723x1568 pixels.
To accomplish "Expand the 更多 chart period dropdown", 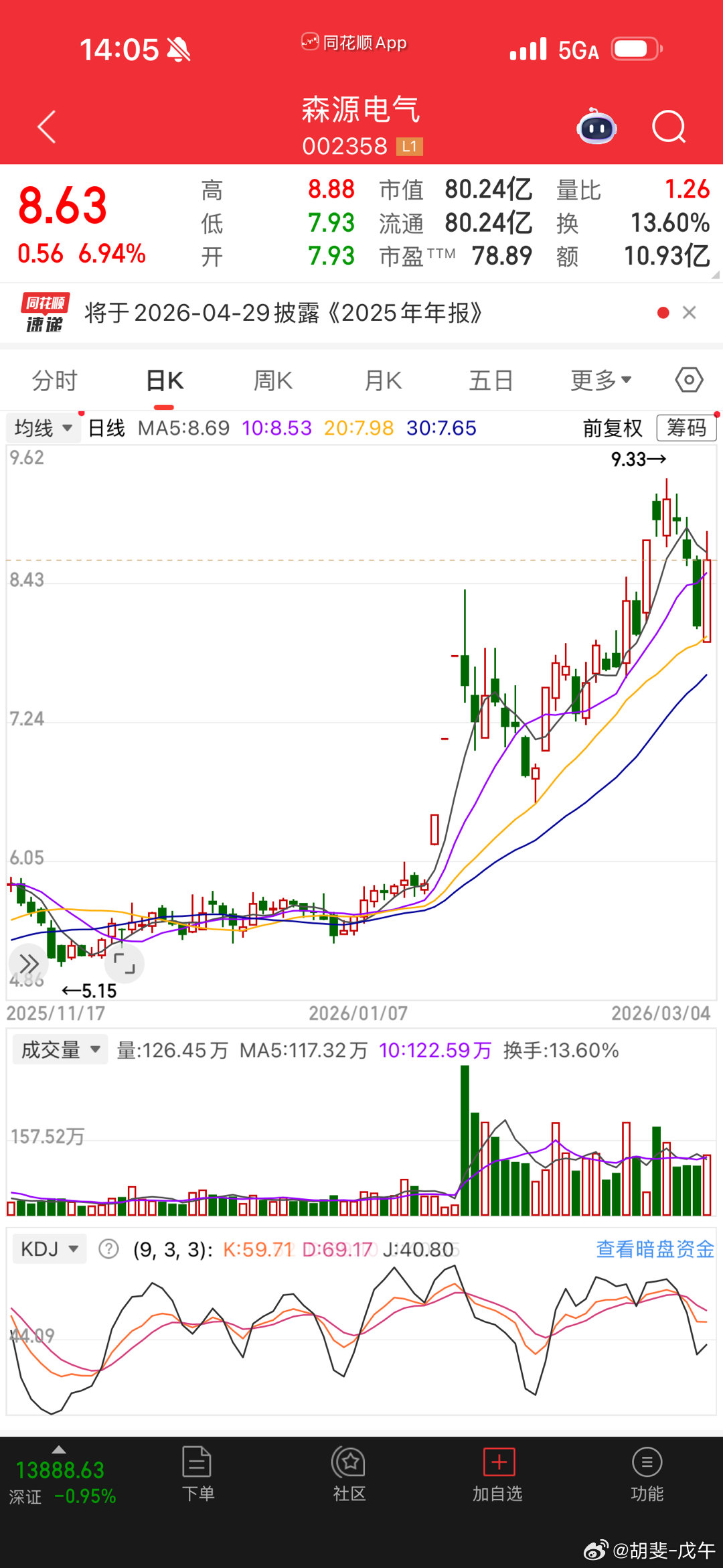I will [600, 380].
